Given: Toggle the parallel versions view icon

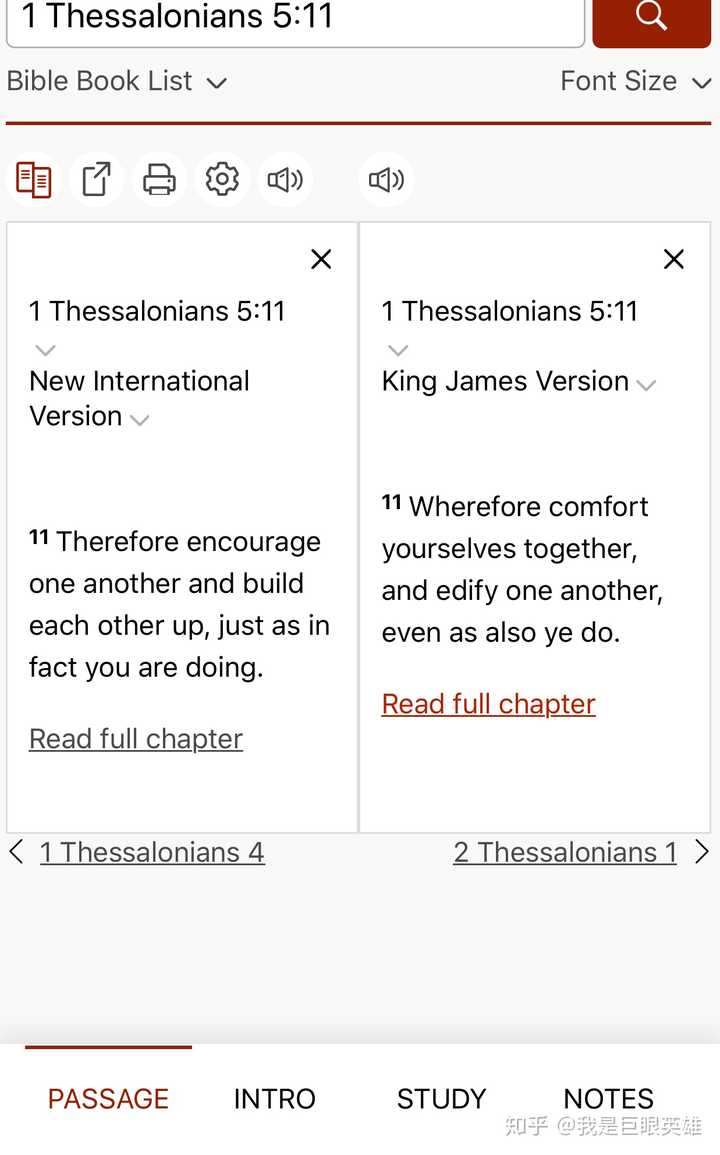Looking at the screenshot, I should [34, 180].
